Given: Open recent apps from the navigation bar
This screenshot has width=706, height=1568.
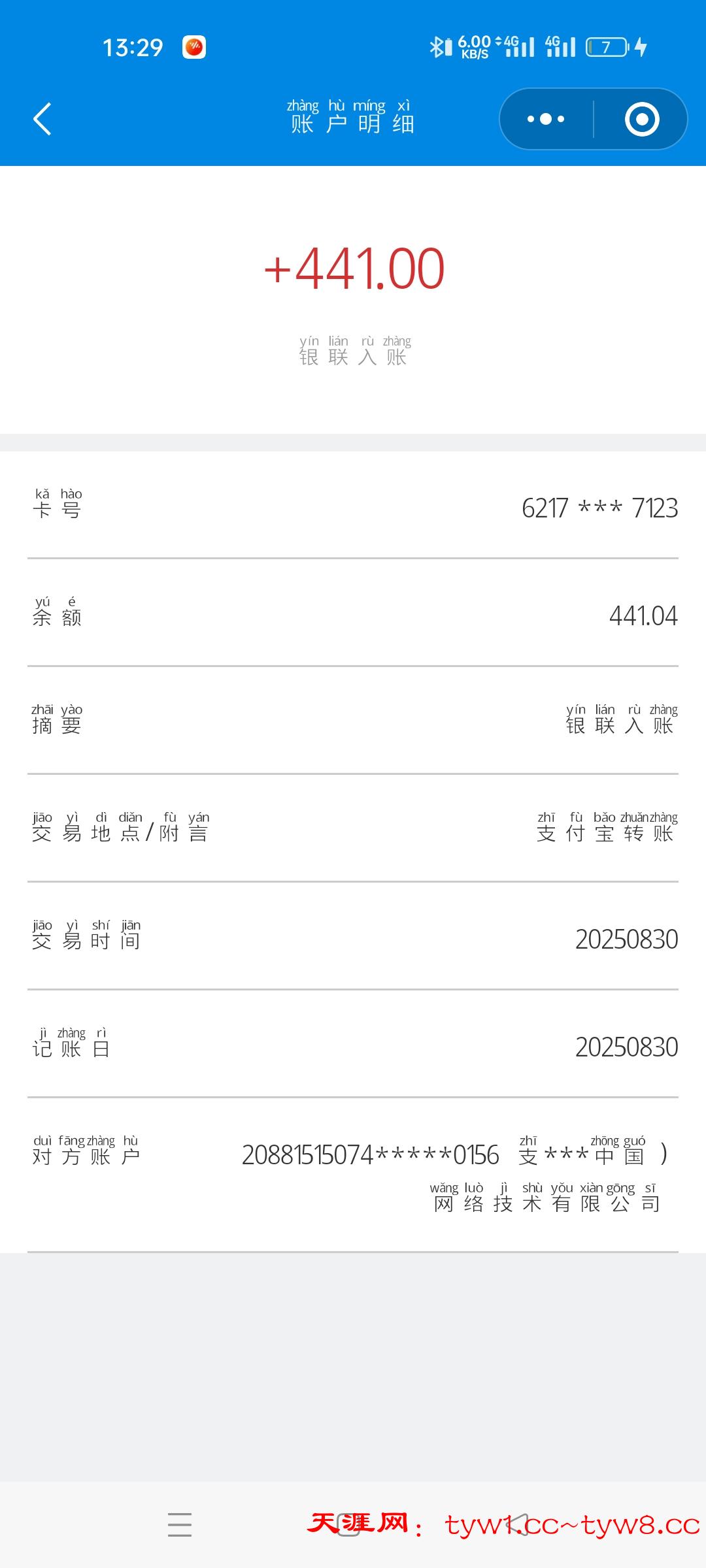Looking at the screenshot, I should 180,1525.
